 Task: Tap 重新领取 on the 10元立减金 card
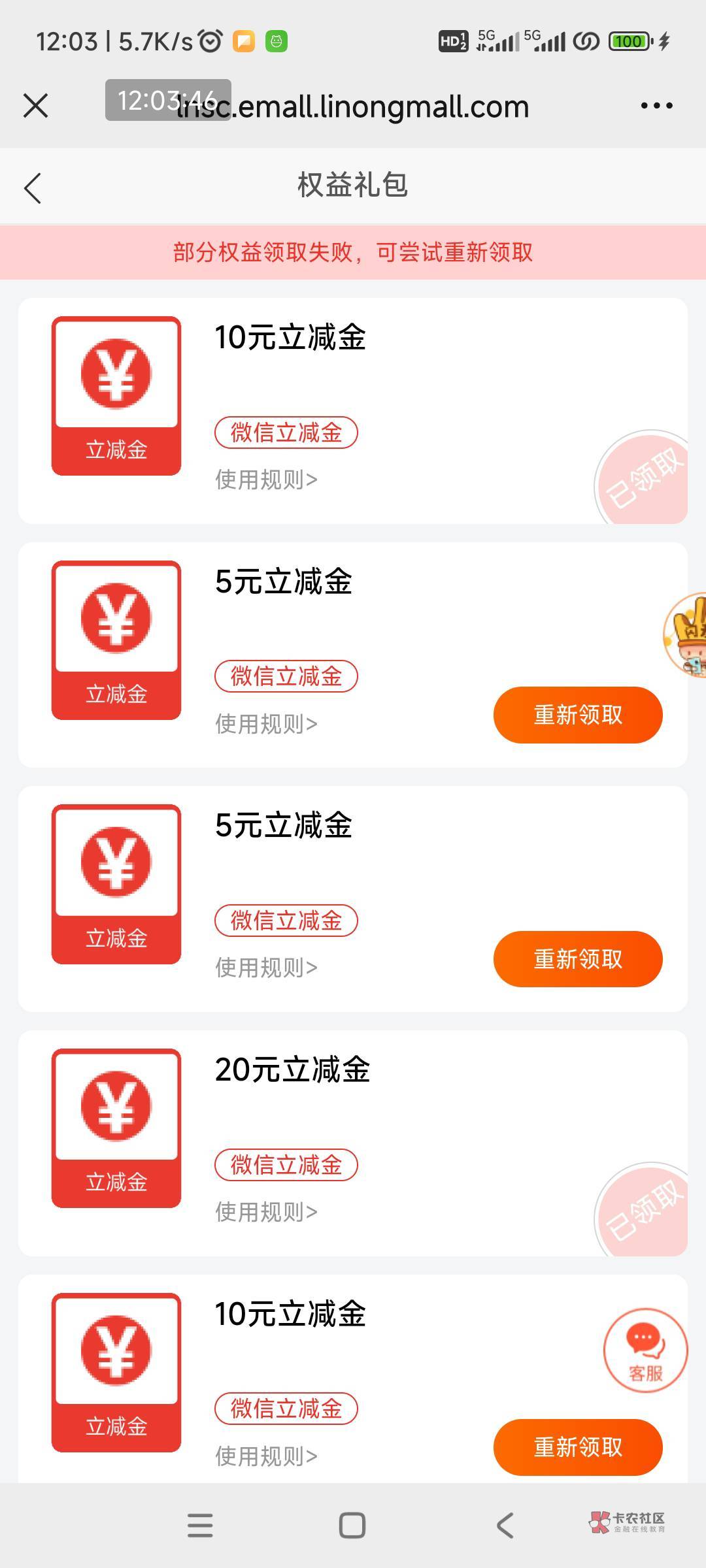point(577,1447)
